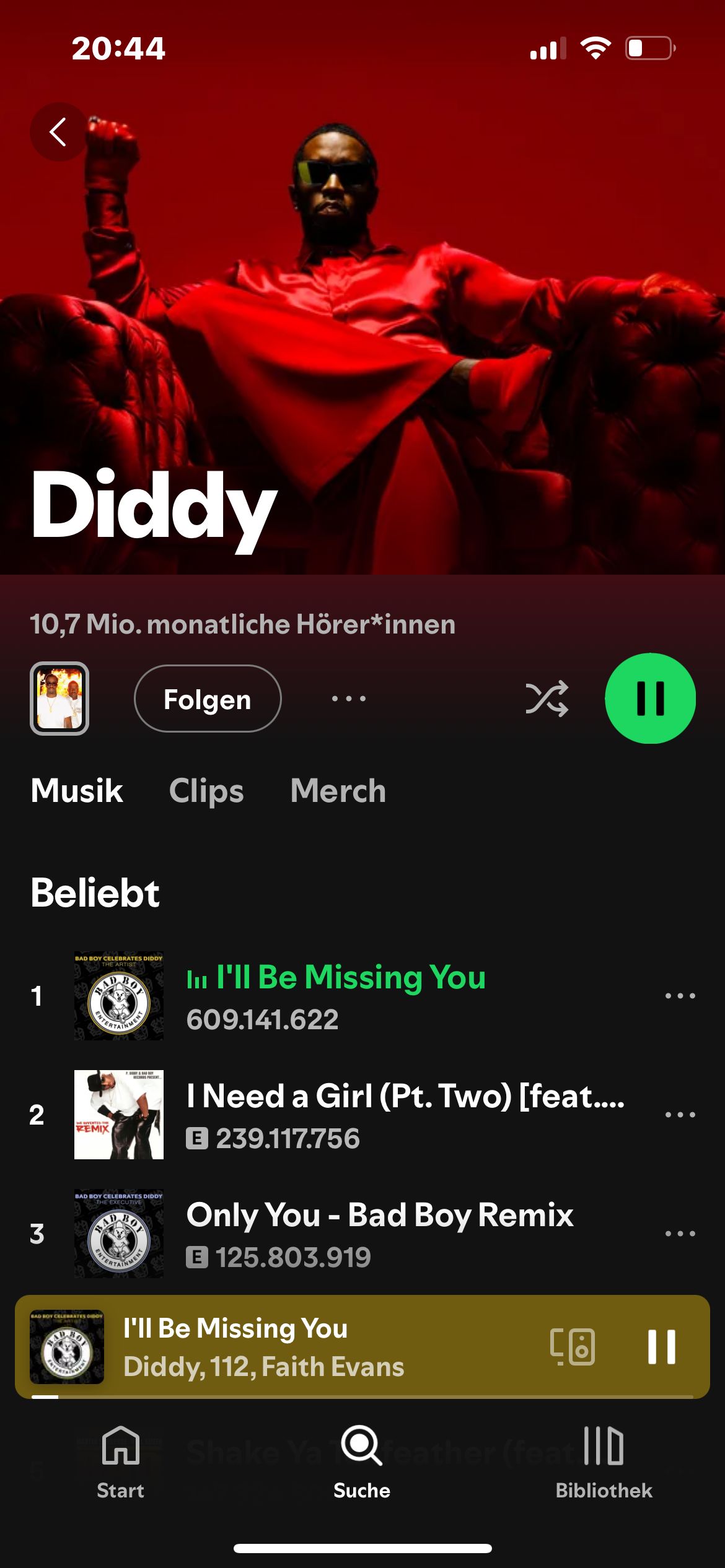Switch to the Clips tab
Viewport: 725px width, 1568px height.
(x=206, y=791)
